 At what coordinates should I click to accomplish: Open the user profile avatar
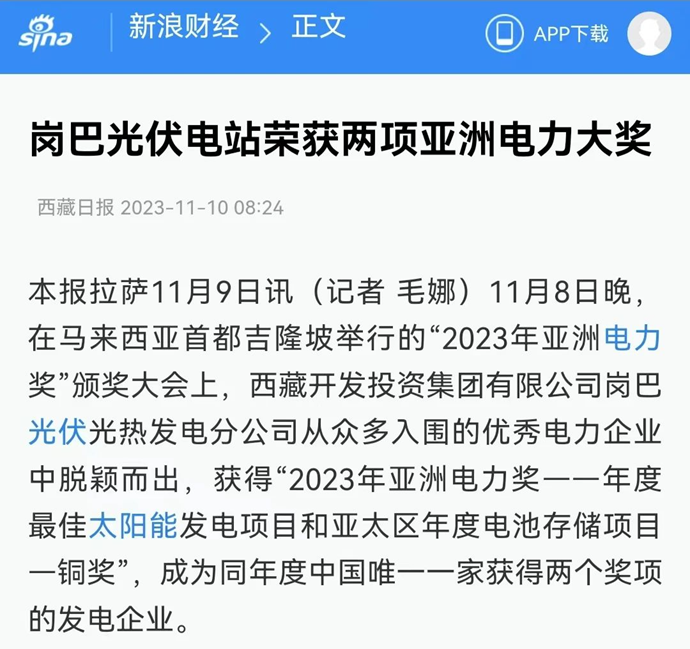coord(649,34)
